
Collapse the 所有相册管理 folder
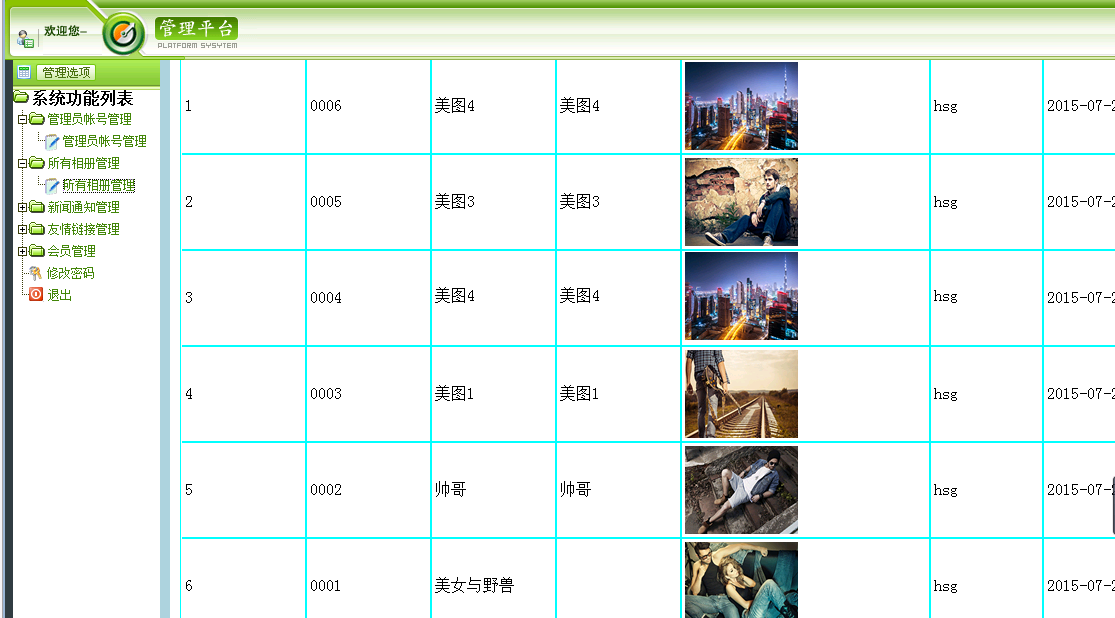(22, 163)
